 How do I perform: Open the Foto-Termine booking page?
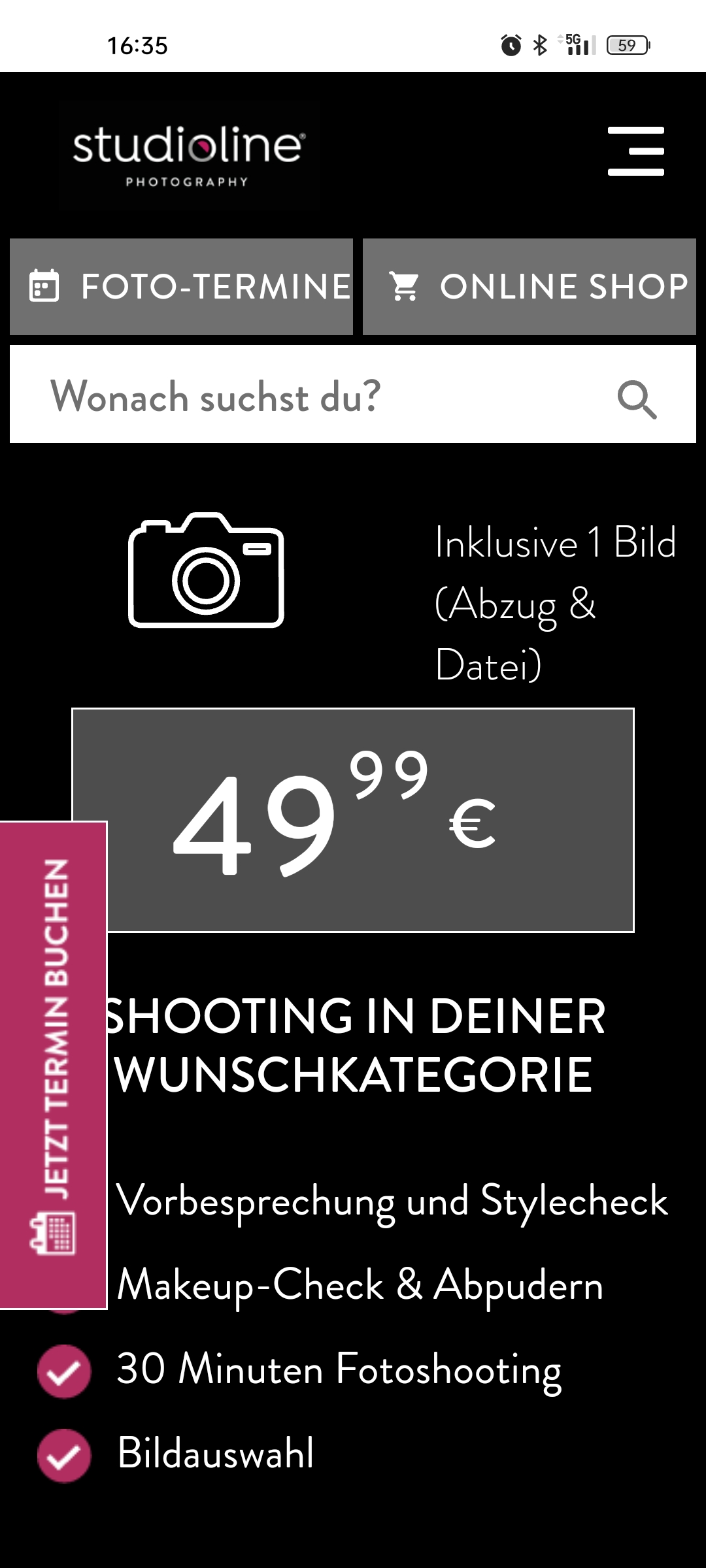[181, 287]
